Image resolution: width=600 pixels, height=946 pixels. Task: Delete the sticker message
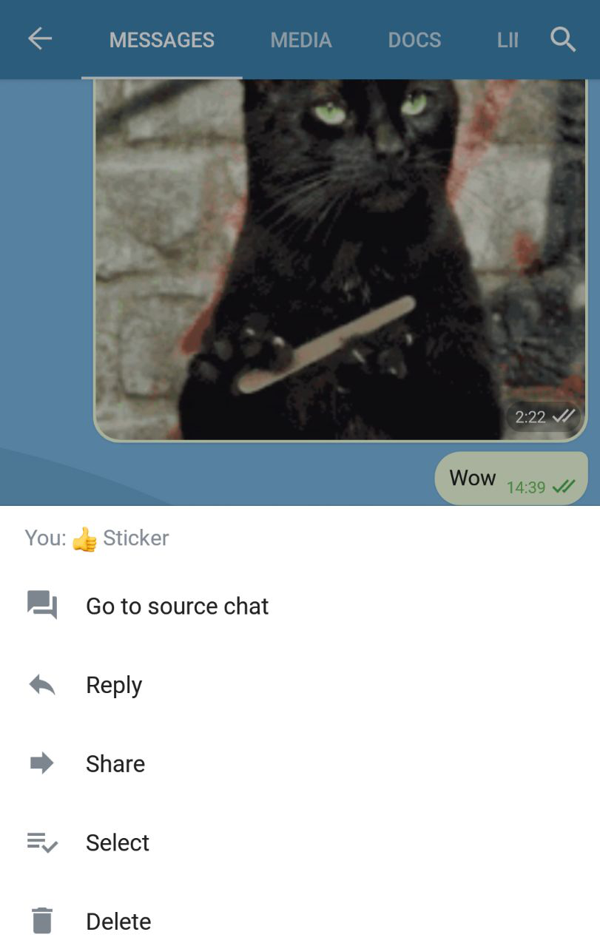tap(118, 921)
